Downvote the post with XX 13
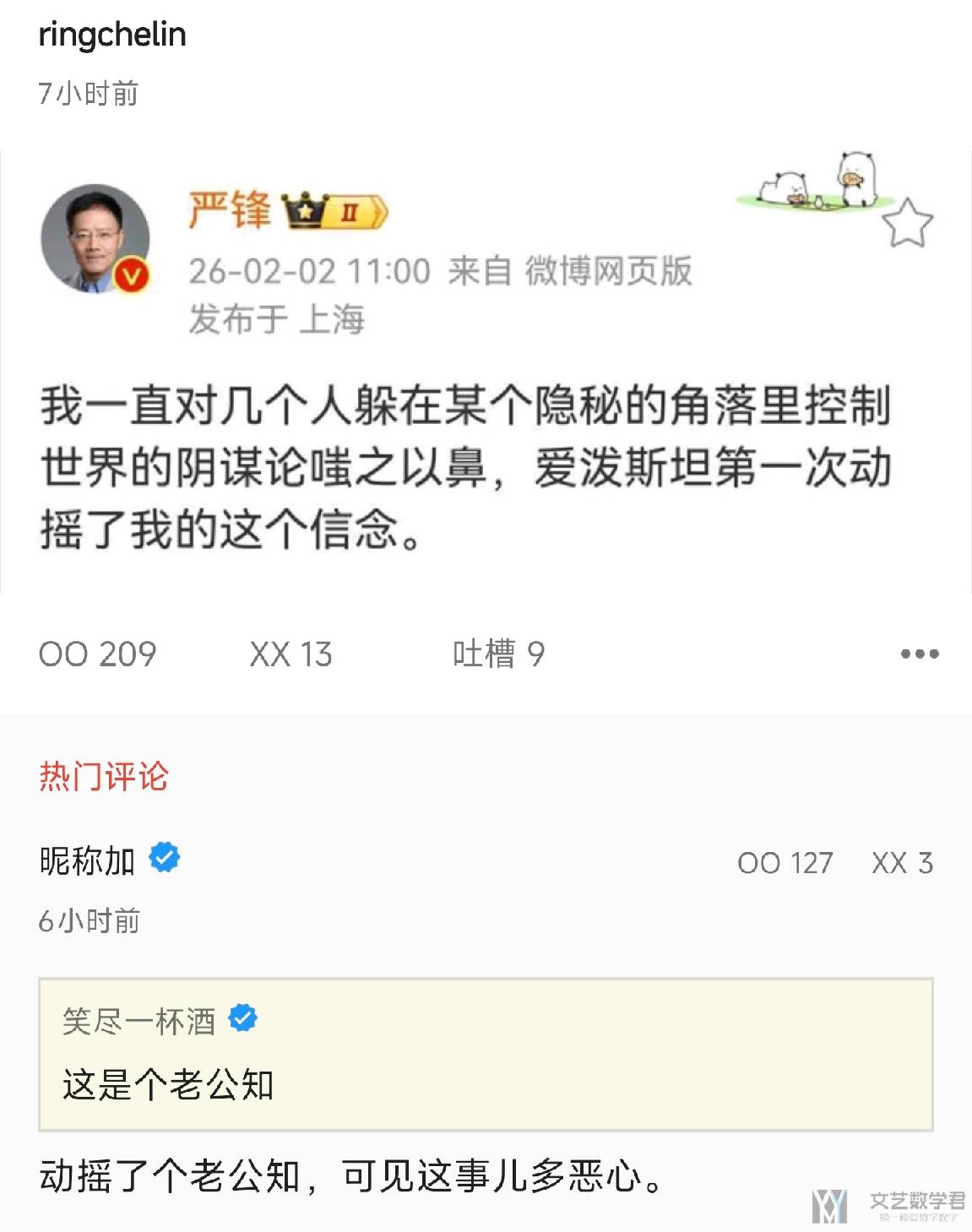 (291, 654)
